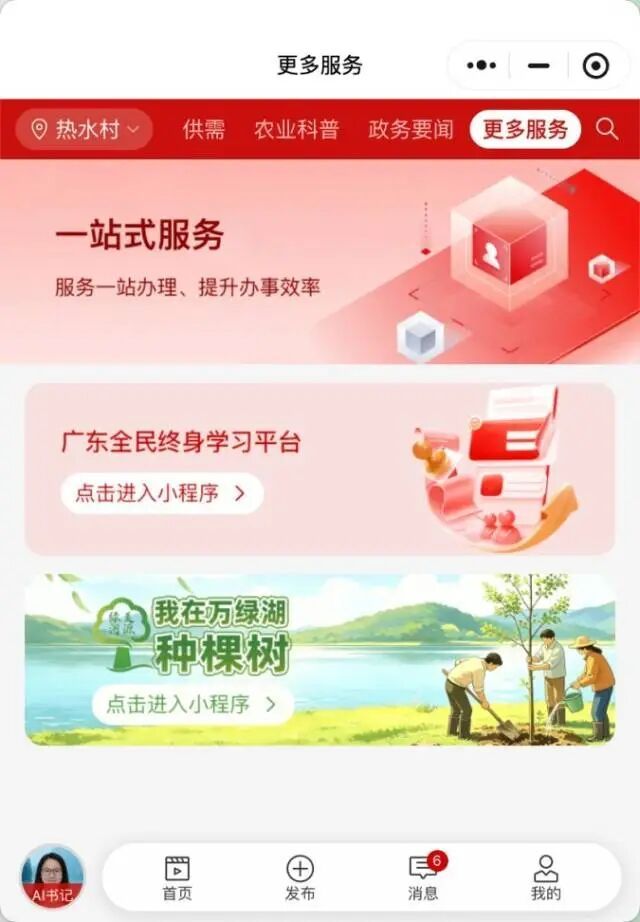Viewport: 640px width, 922px height.
Task: Open the 热水村 location dropdown
Action: (85, 129)
